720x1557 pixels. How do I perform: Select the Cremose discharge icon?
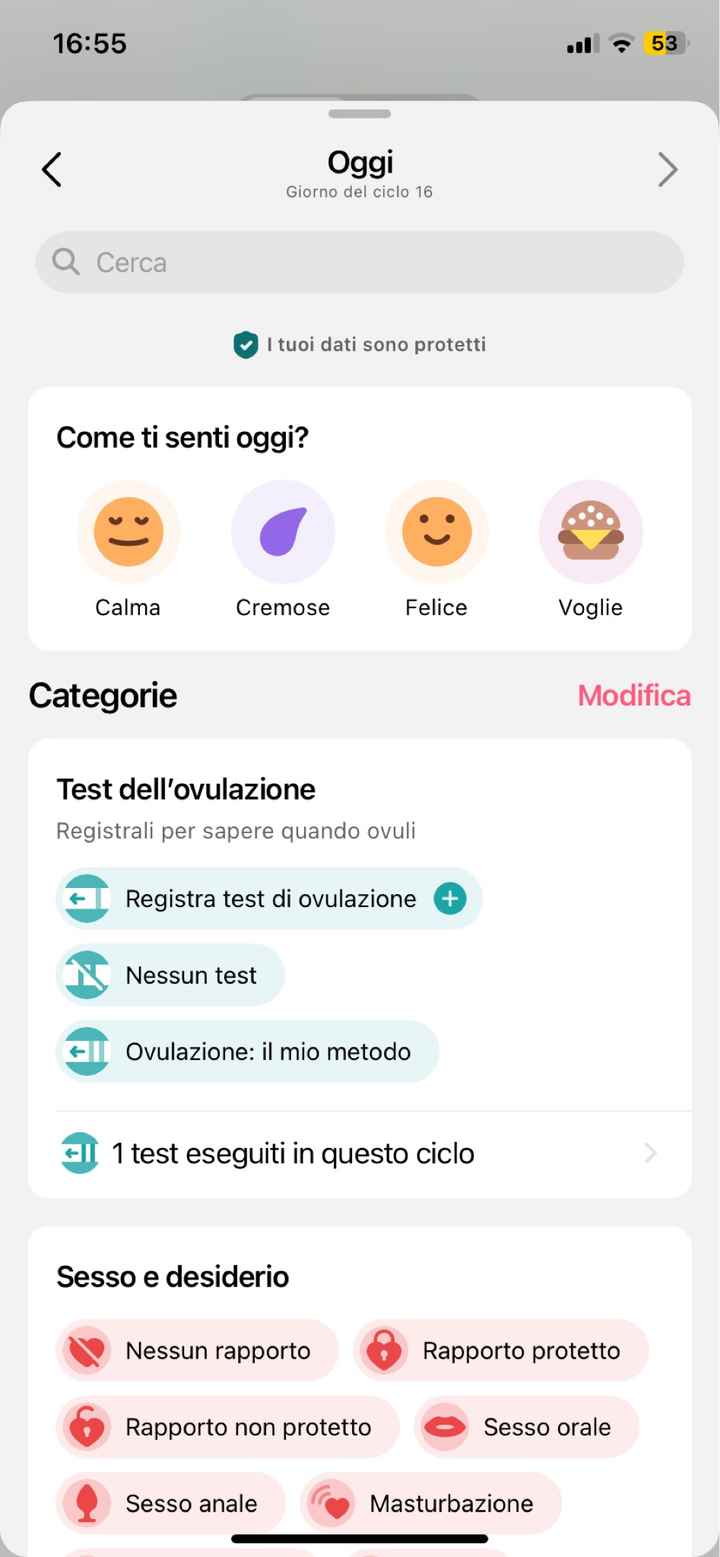283,532
